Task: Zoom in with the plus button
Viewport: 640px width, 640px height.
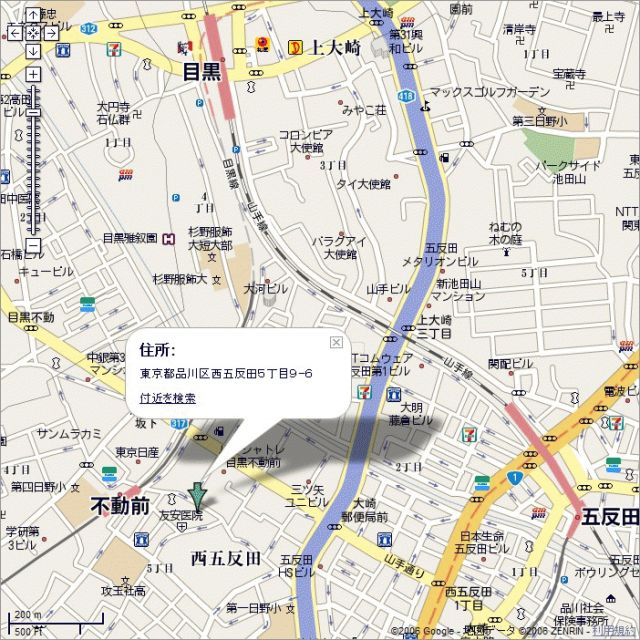Action: [33, 75]
